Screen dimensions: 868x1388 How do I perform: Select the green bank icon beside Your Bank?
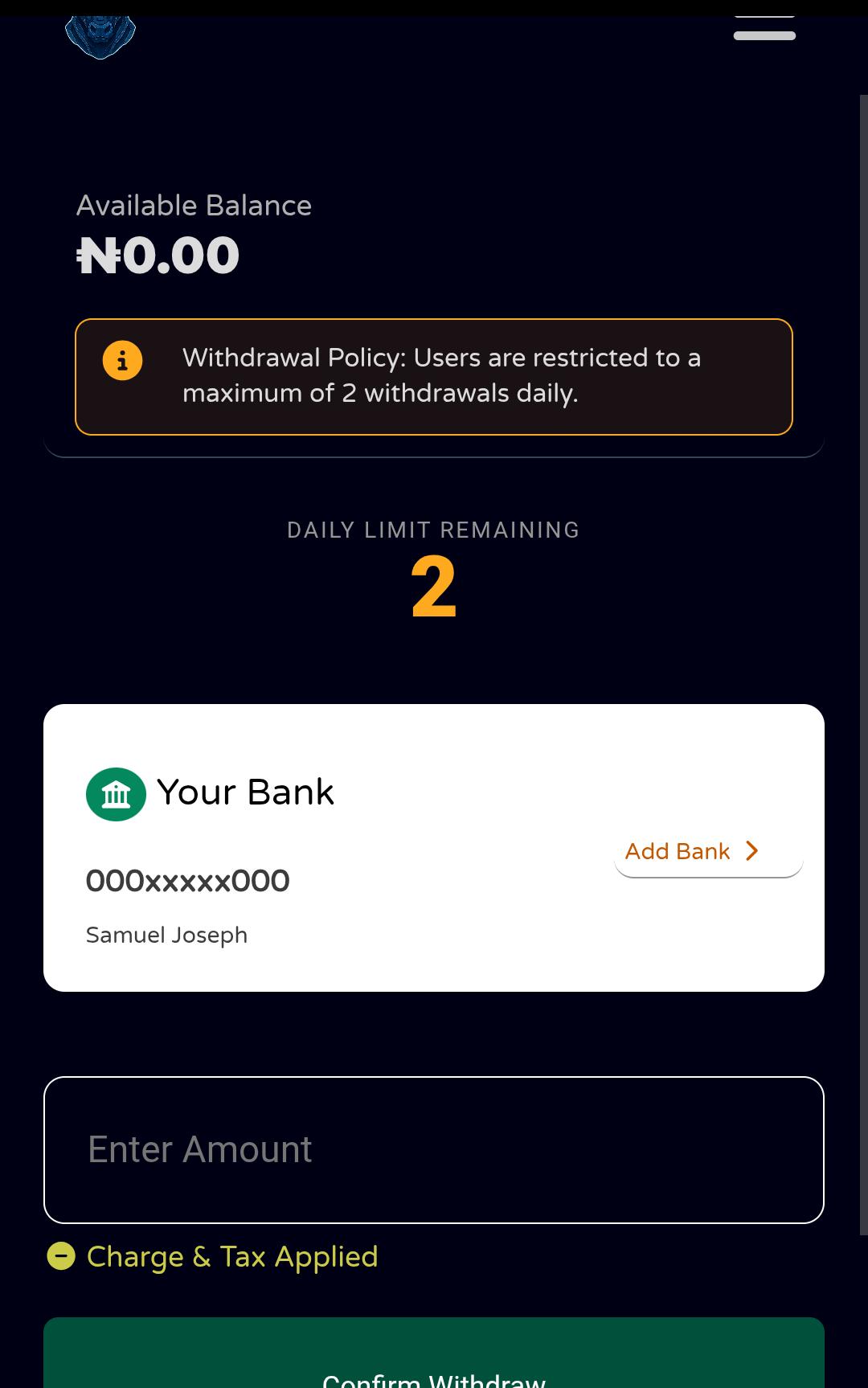[115, 794]
